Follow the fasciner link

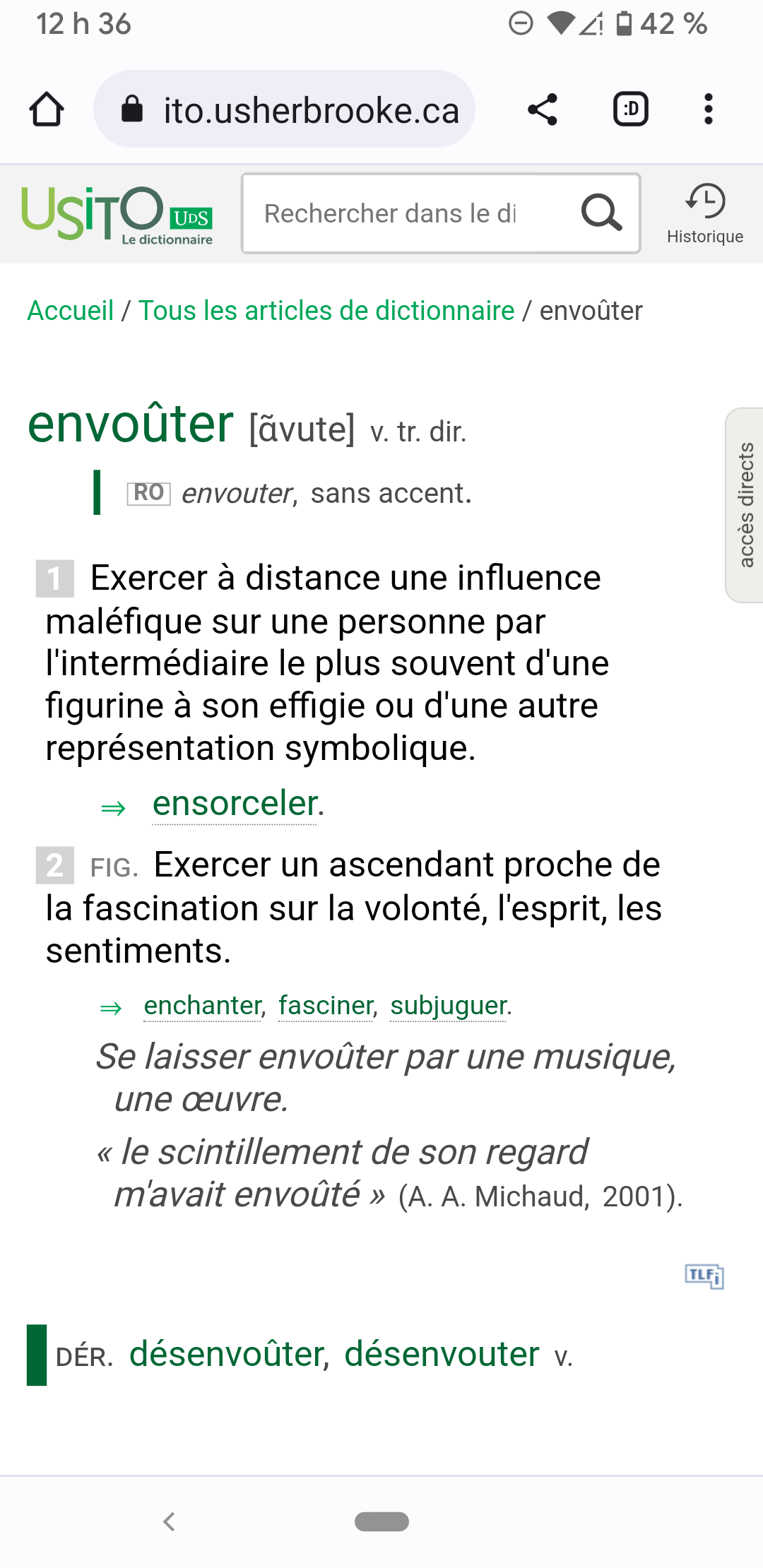coord(326,1005)
